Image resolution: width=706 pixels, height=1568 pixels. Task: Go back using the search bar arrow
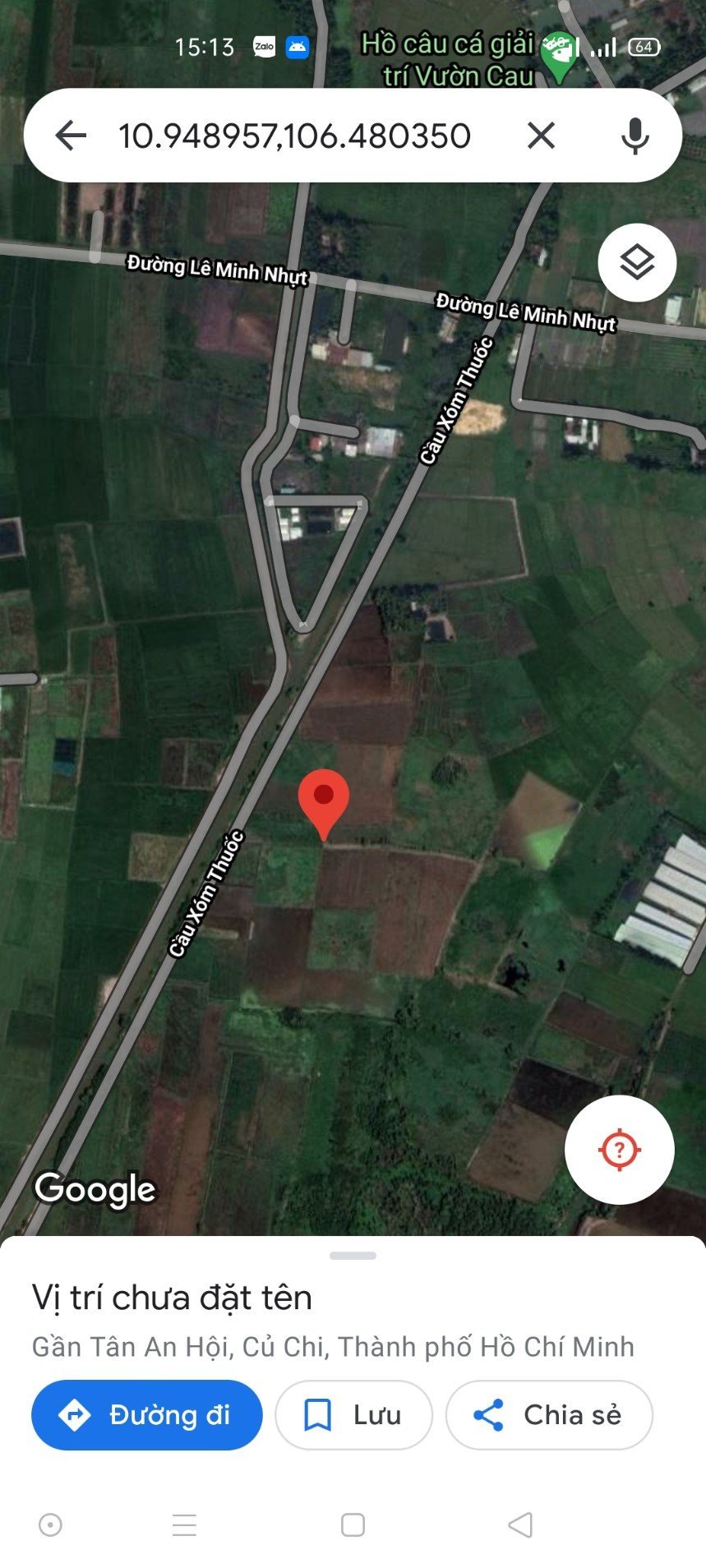pos(71,136)
